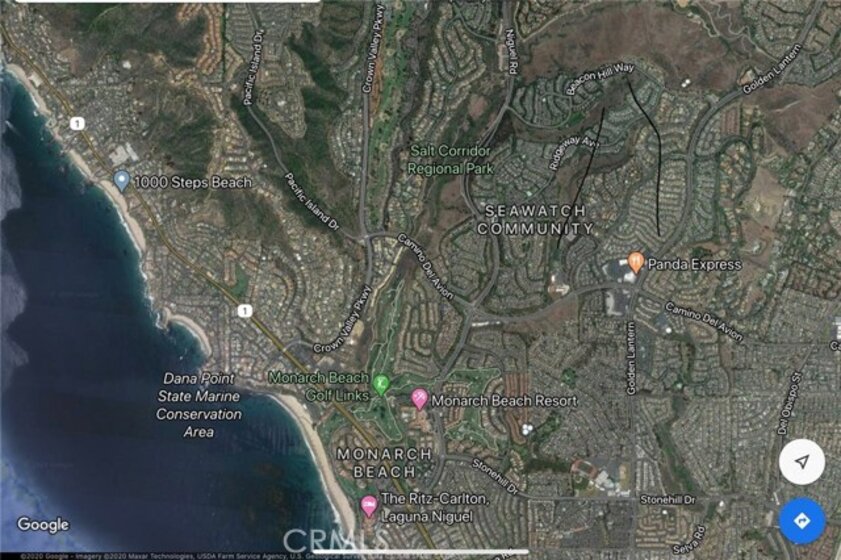Viewport: 841px width, 560px height.
Task: Open the Panda Express restaurant marker
Action: (636, 263)
